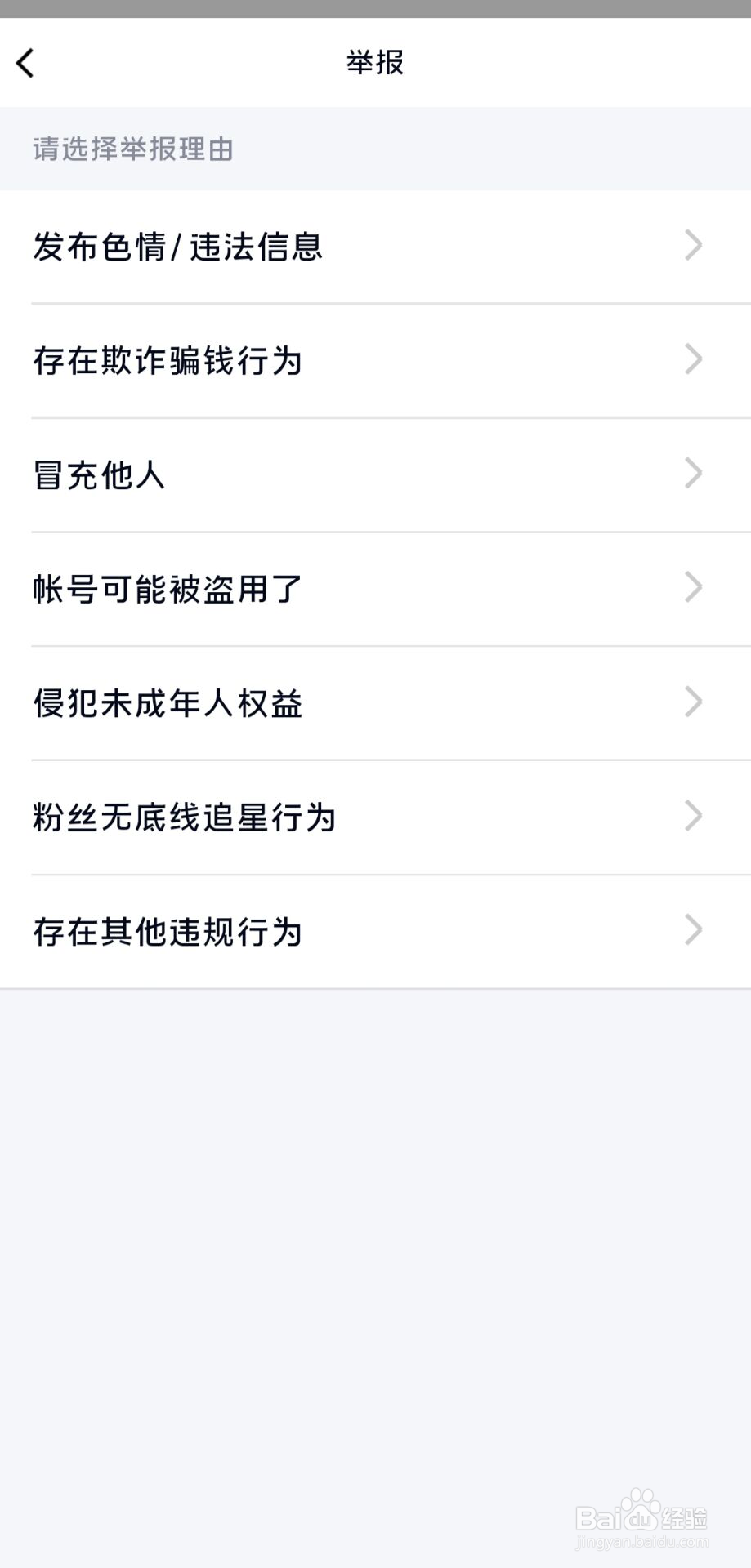Expand the chevron next to 发布色情/违法信息

coord(694,246)
